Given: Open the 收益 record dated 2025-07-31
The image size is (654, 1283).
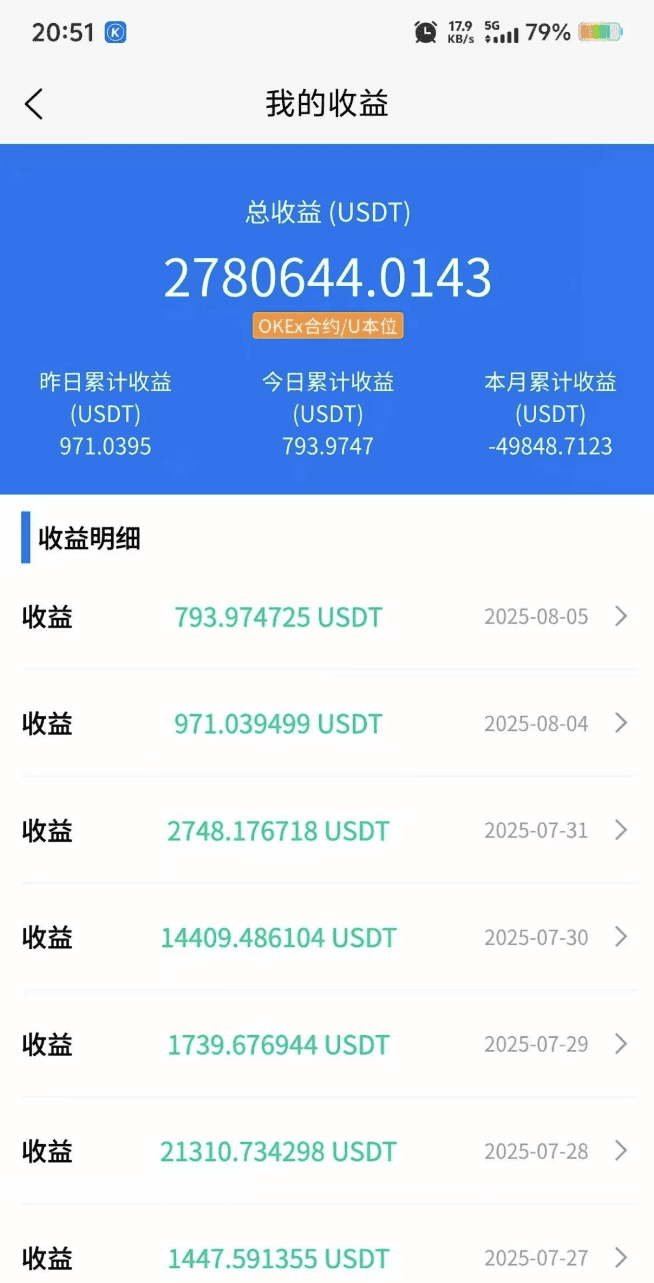Looking at the screenshot, I should point(327,831).
